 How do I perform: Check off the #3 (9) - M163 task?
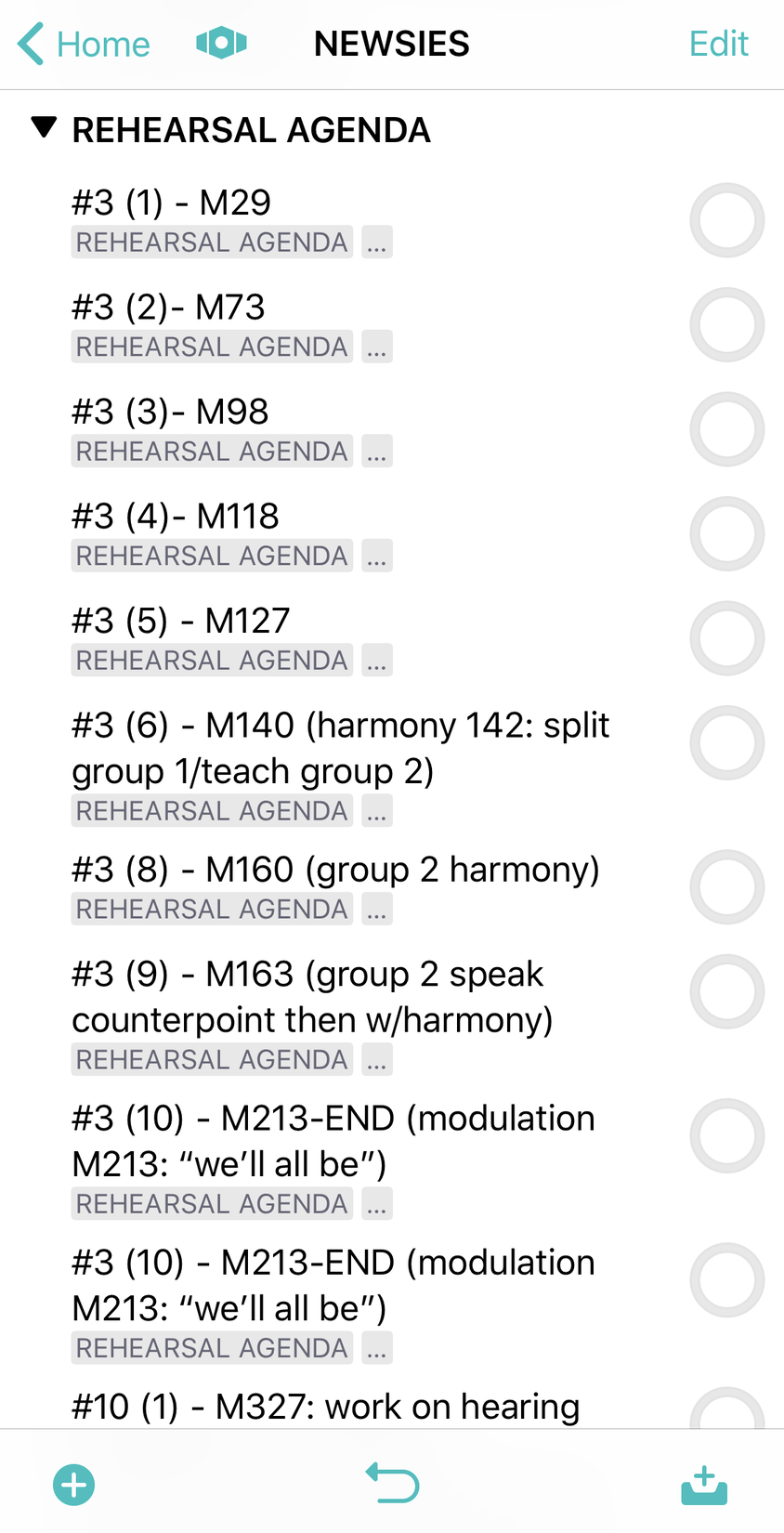pos(726,992)
